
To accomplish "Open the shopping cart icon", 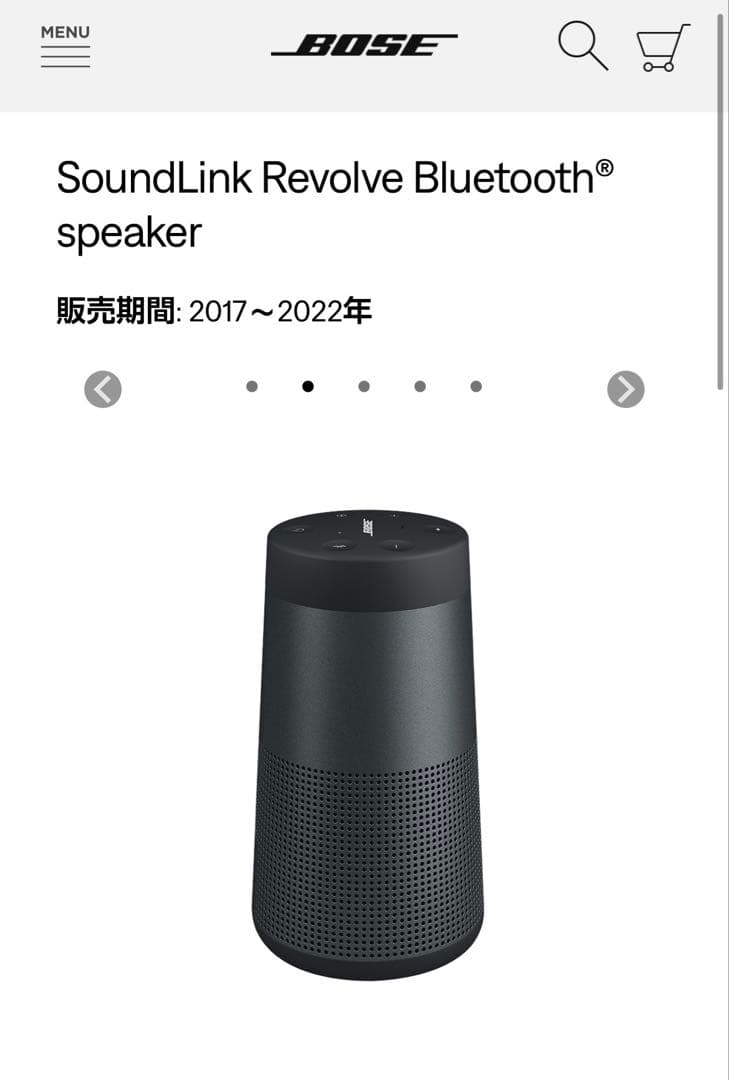I will (661, 46).
